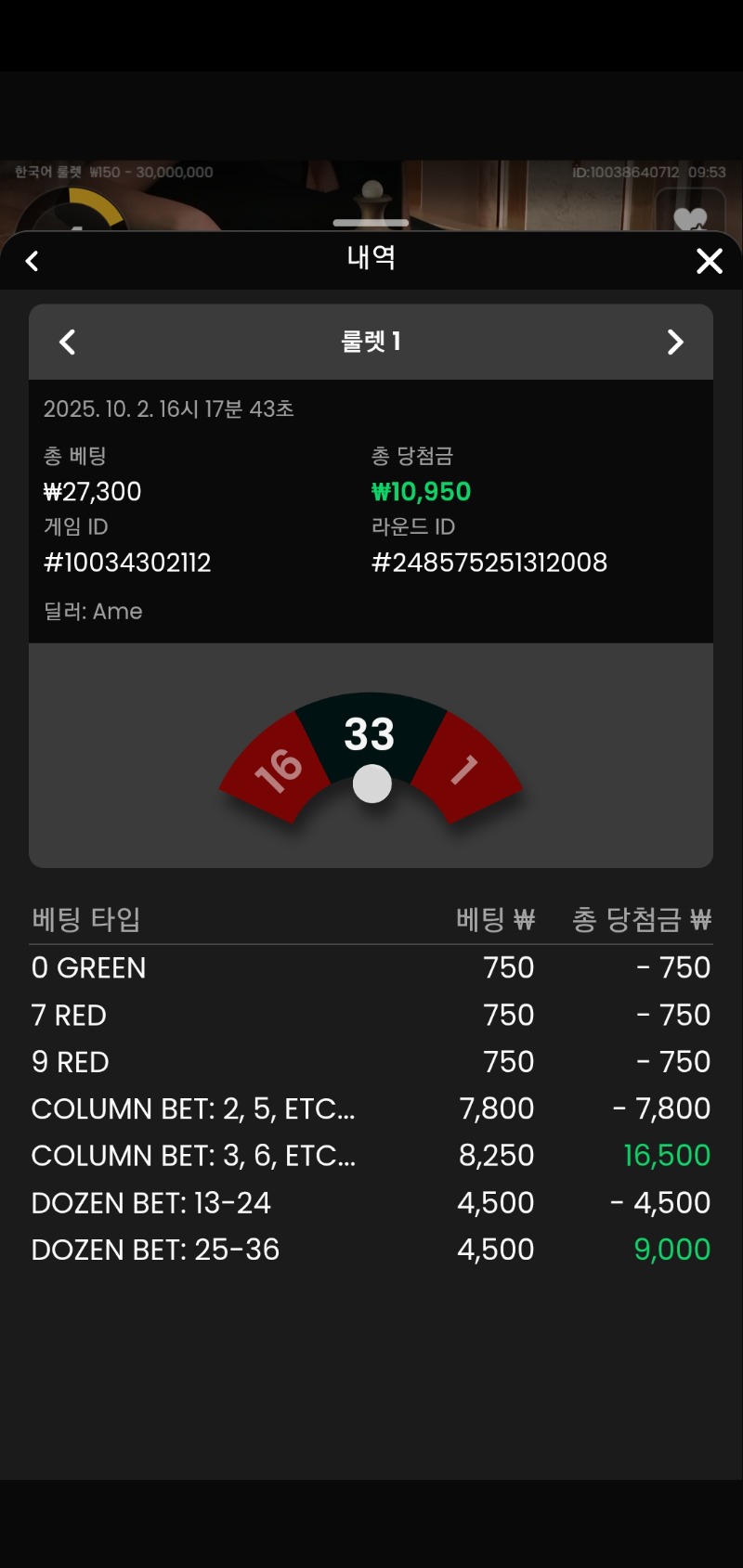Close the 내역 history panel
Image resolution: width=743 pixels, height=1568 pixels.
pos(710,261)
